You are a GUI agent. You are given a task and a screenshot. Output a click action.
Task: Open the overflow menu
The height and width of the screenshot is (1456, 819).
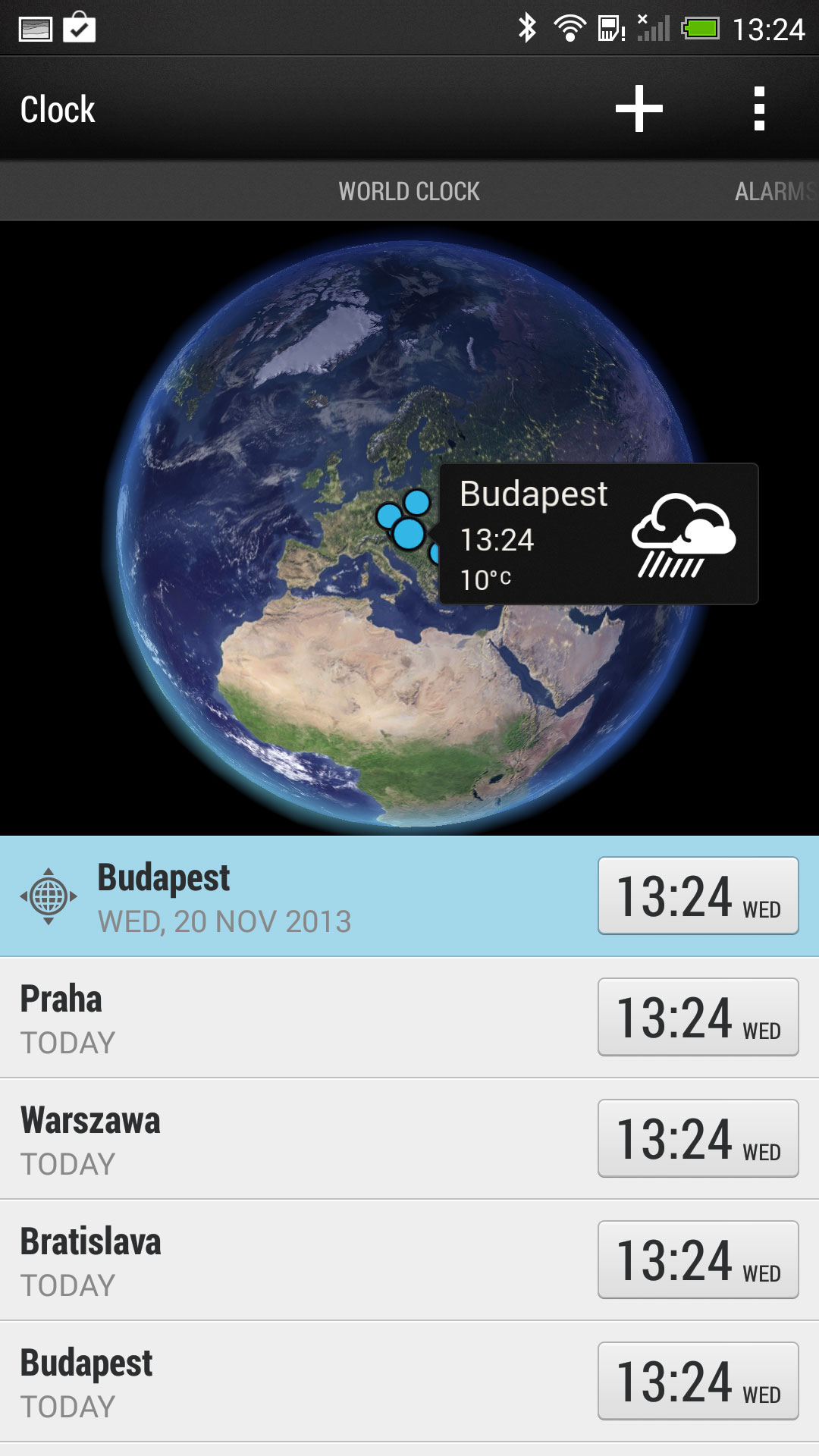758,108
